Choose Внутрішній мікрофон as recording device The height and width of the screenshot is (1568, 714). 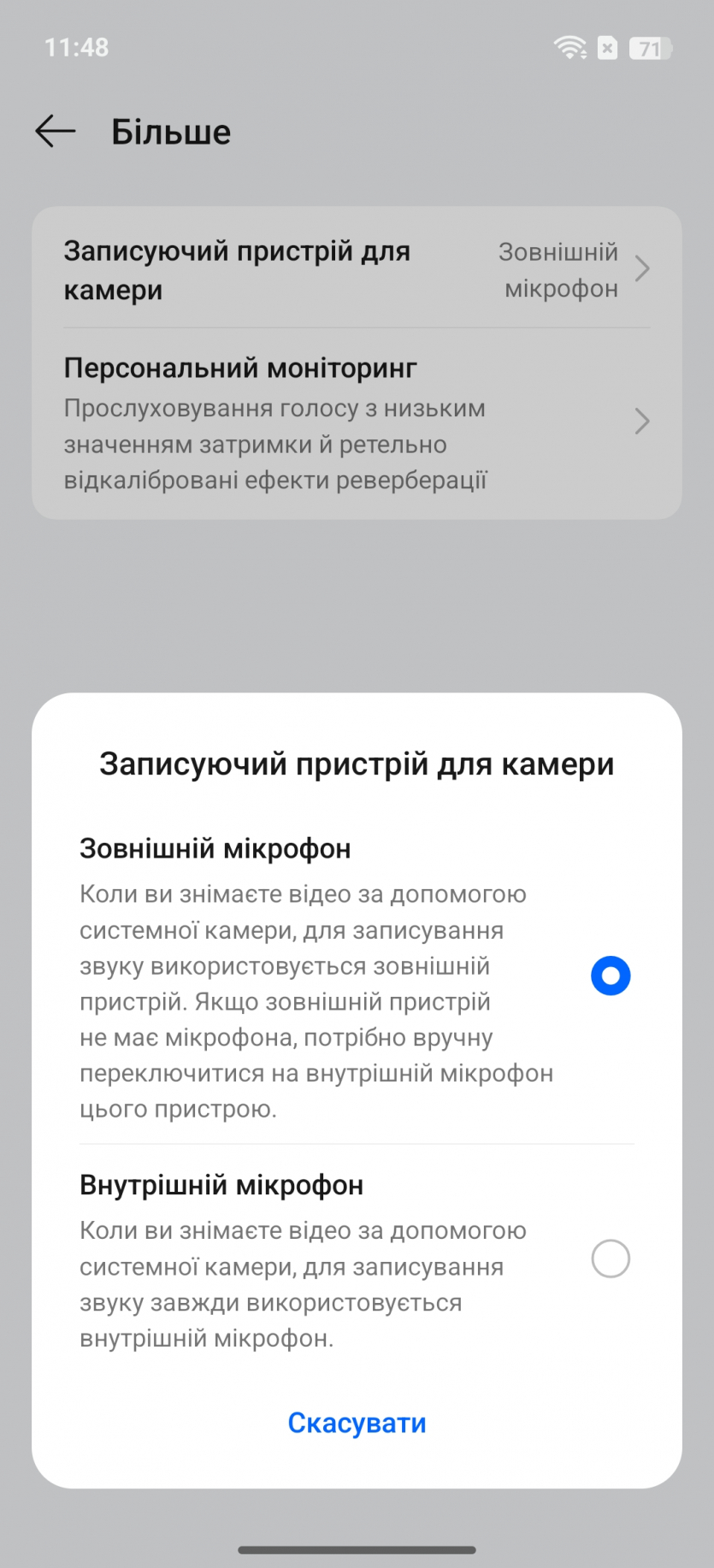611,1259
